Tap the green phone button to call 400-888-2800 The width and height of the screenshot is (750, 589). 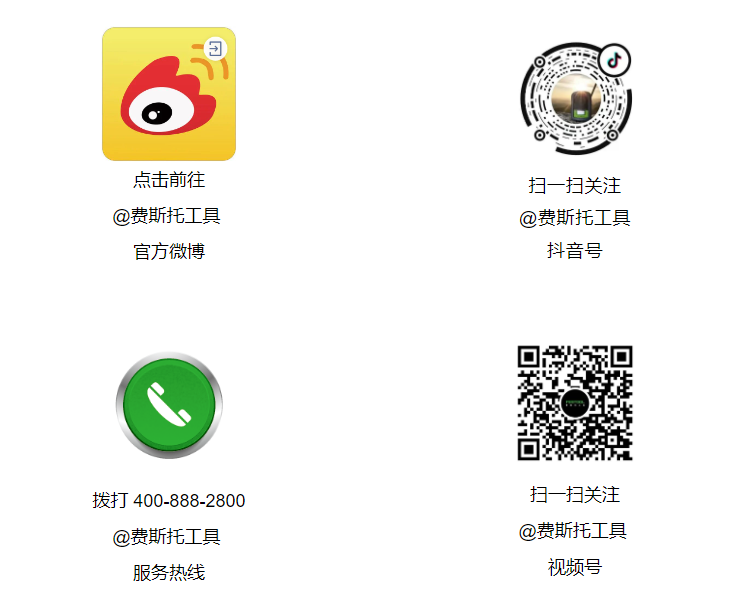[x=168, y=405]
